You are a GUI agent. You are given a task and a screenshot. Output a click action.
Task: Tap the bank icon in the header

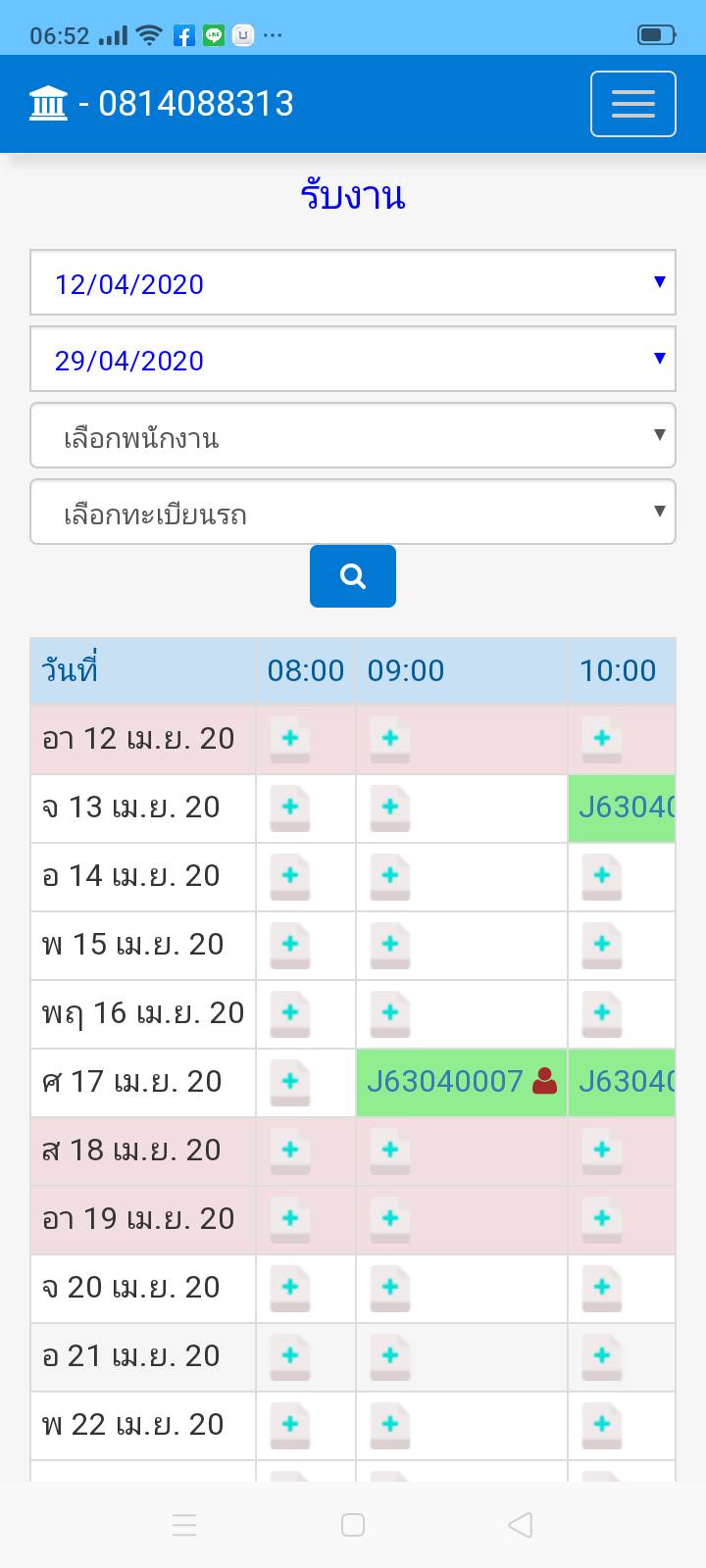tap(48, 103)
